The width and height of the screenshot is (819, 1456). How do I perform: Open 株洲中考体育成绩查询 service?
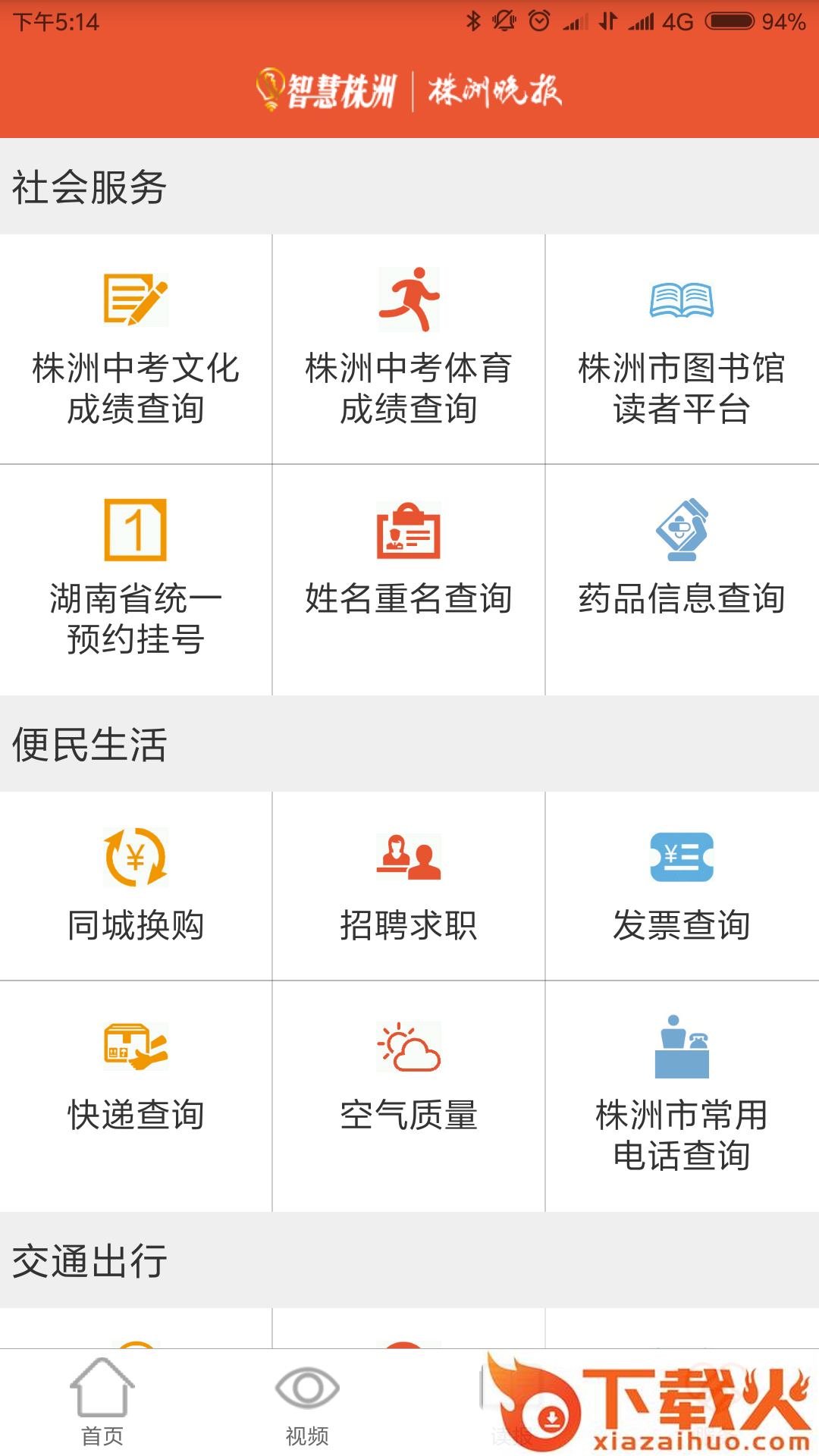point(409,349)
